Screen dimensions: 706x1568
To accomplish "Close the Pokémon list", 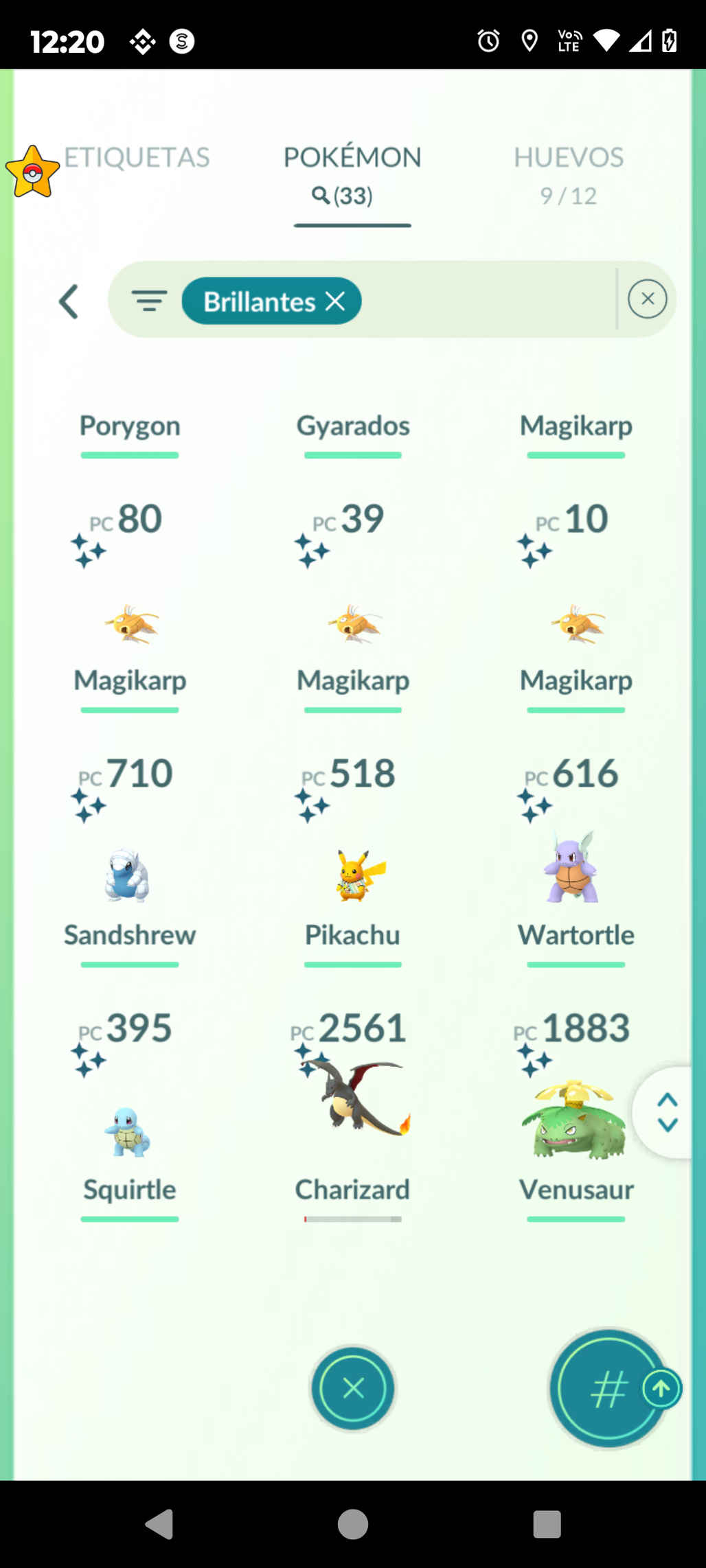I will click(x=353, y=1388).
